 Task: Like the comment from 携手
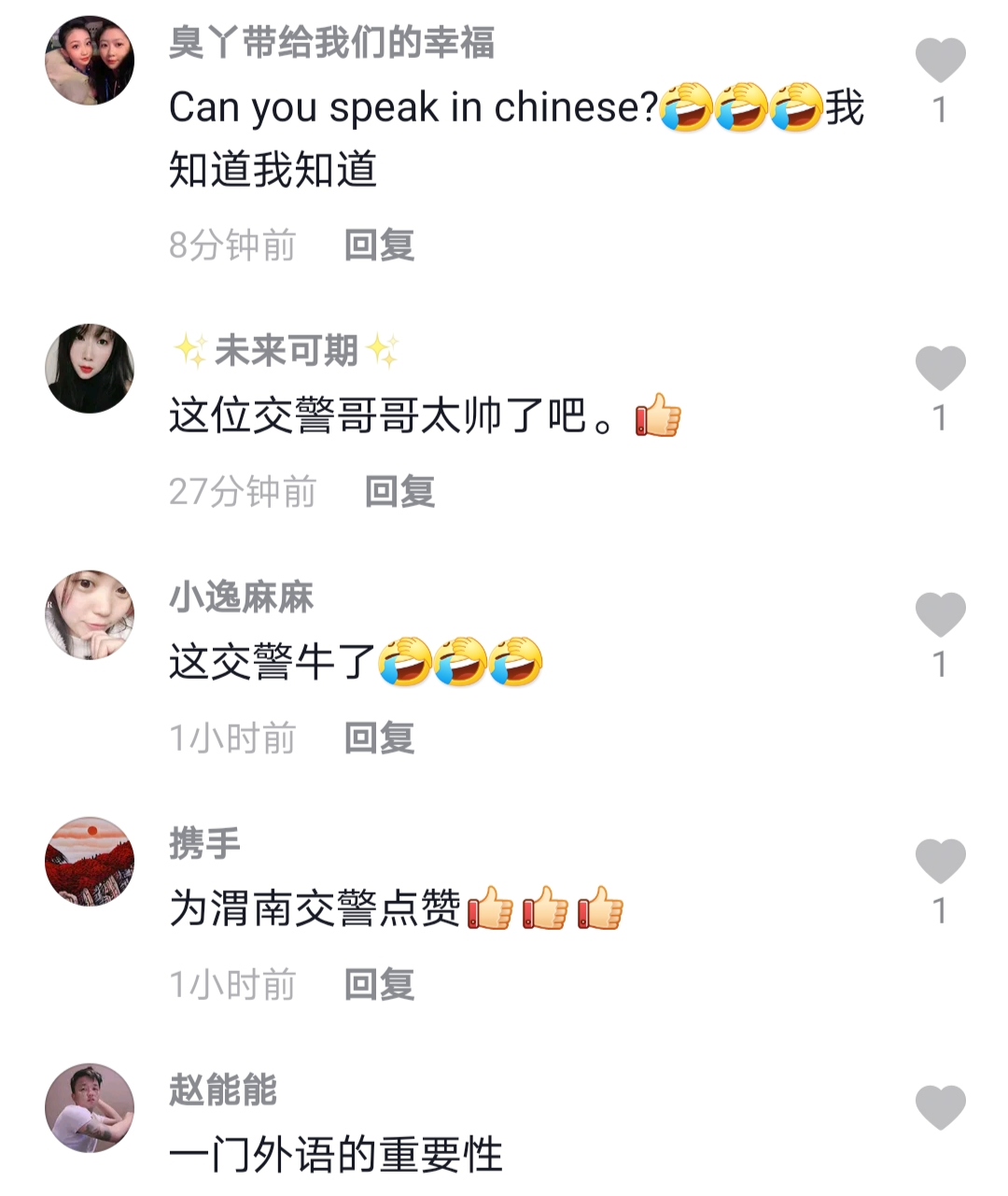point(940,861)
